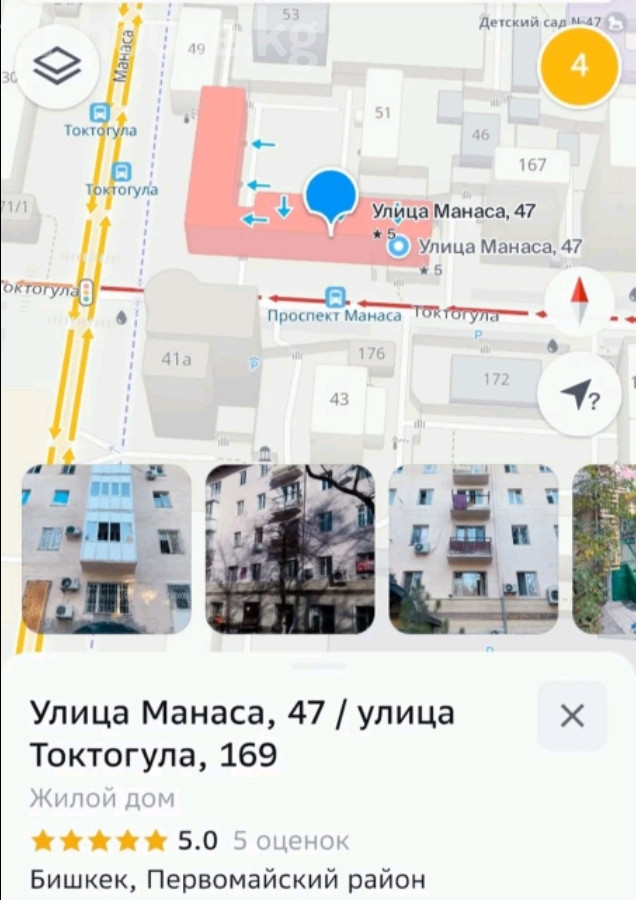Select the Проспект Манаса bus stop
The height and width of the screenshot is (900, 636).
pos(336,298)
